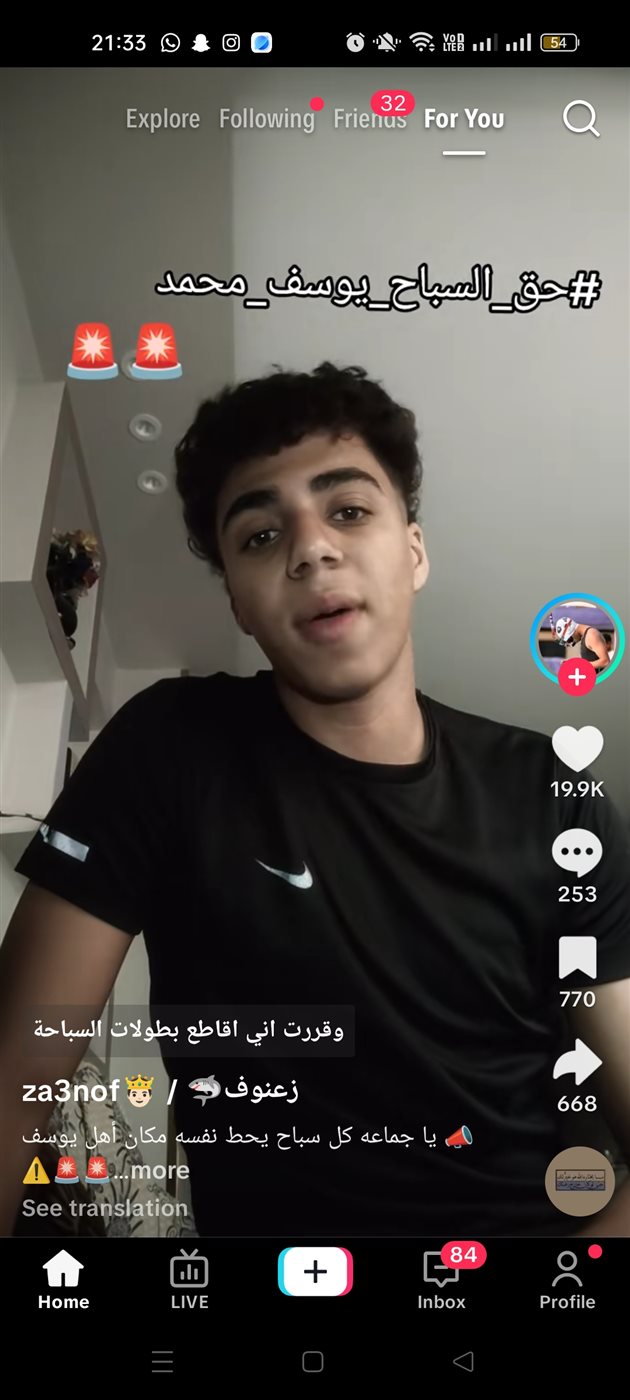The width and height of the screenshot is (630, 1400).
Task: Go to the Home tab
Action: tap(63, 1280)
